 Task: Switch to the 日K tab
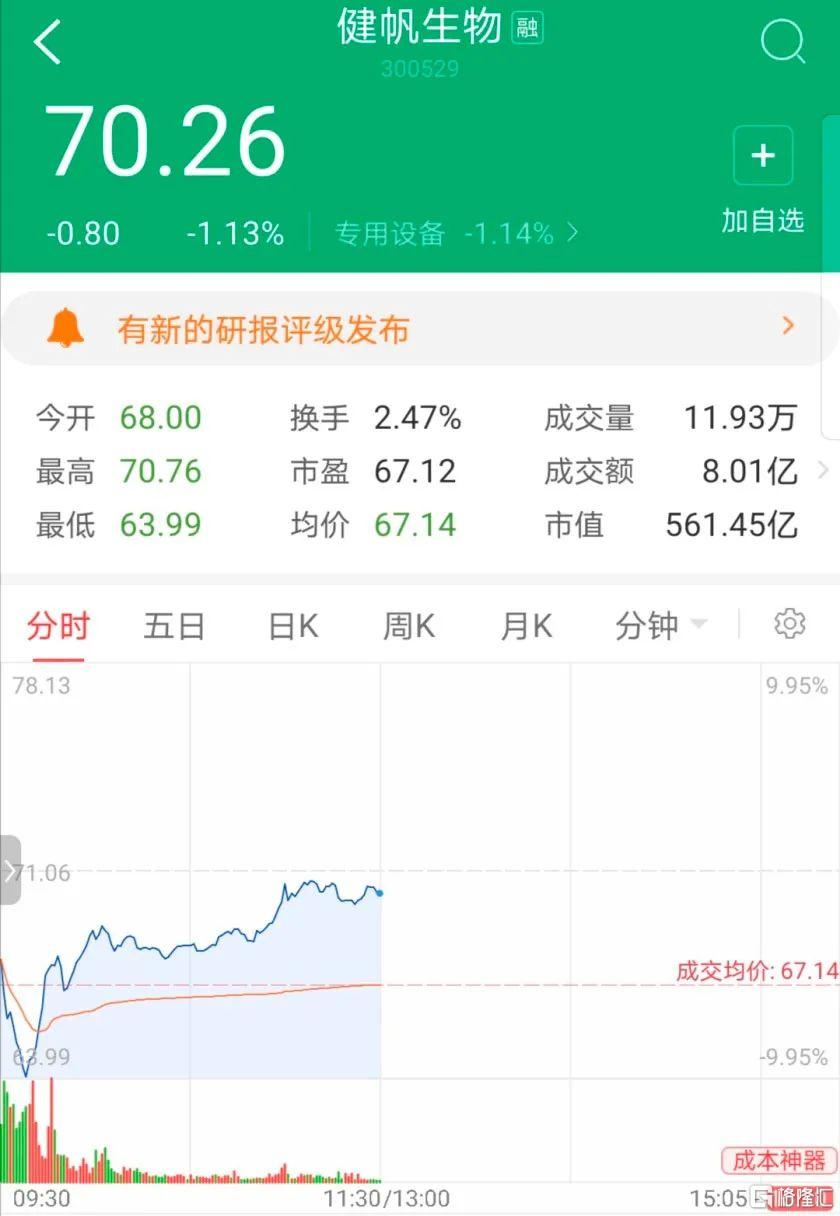293,627
